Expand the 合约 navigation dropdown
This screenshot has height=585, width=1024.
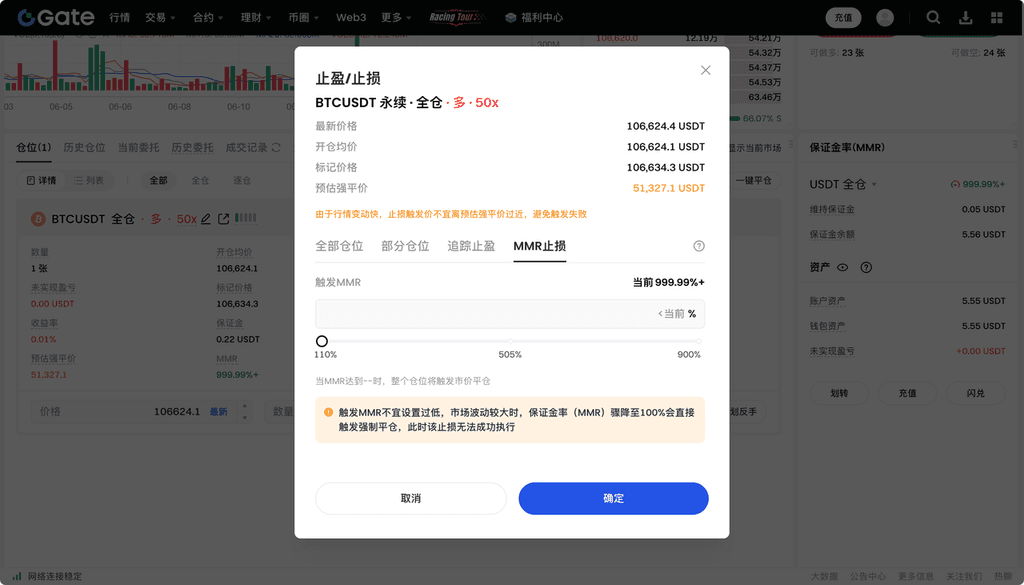pos(207,17)
